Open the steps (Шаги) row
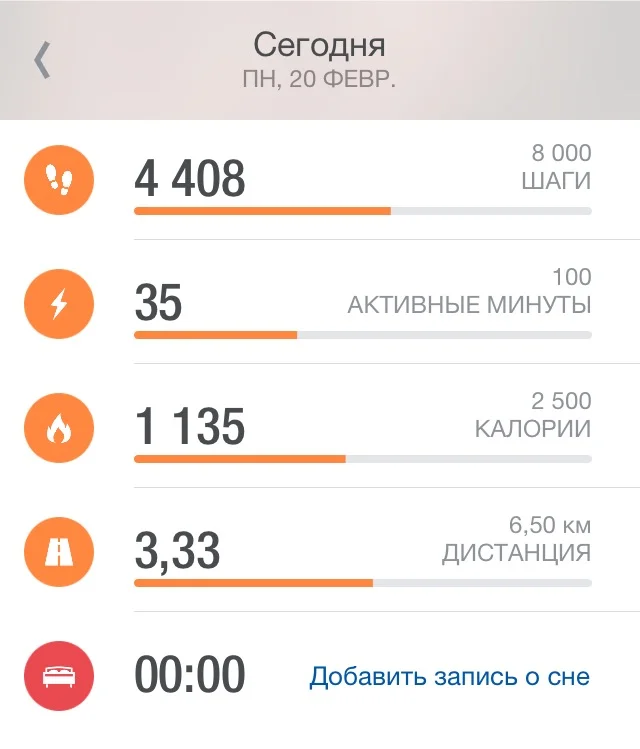The image size is (640, 749). click(320, 180)
